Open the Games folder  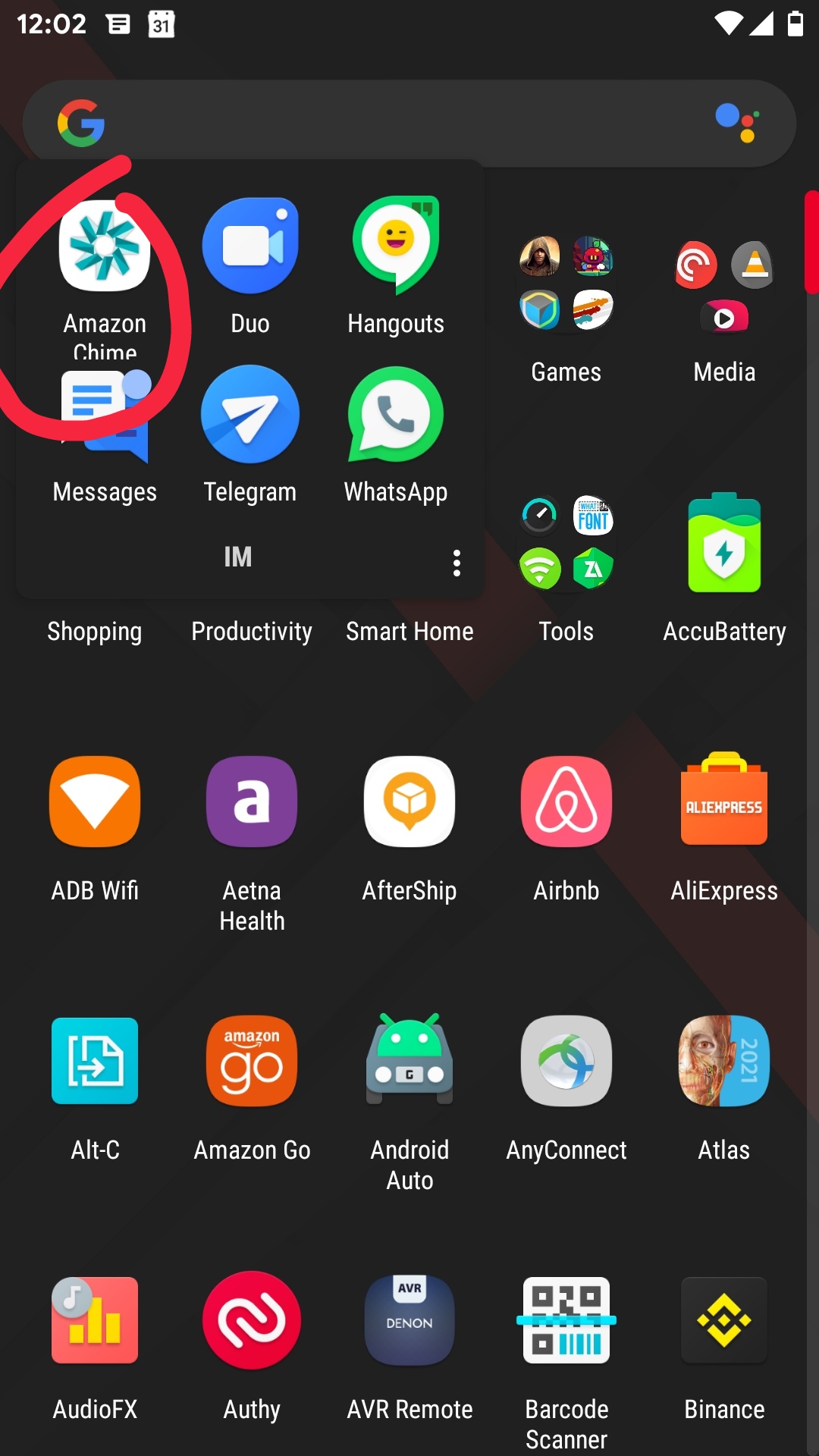(x=566, y=284)
